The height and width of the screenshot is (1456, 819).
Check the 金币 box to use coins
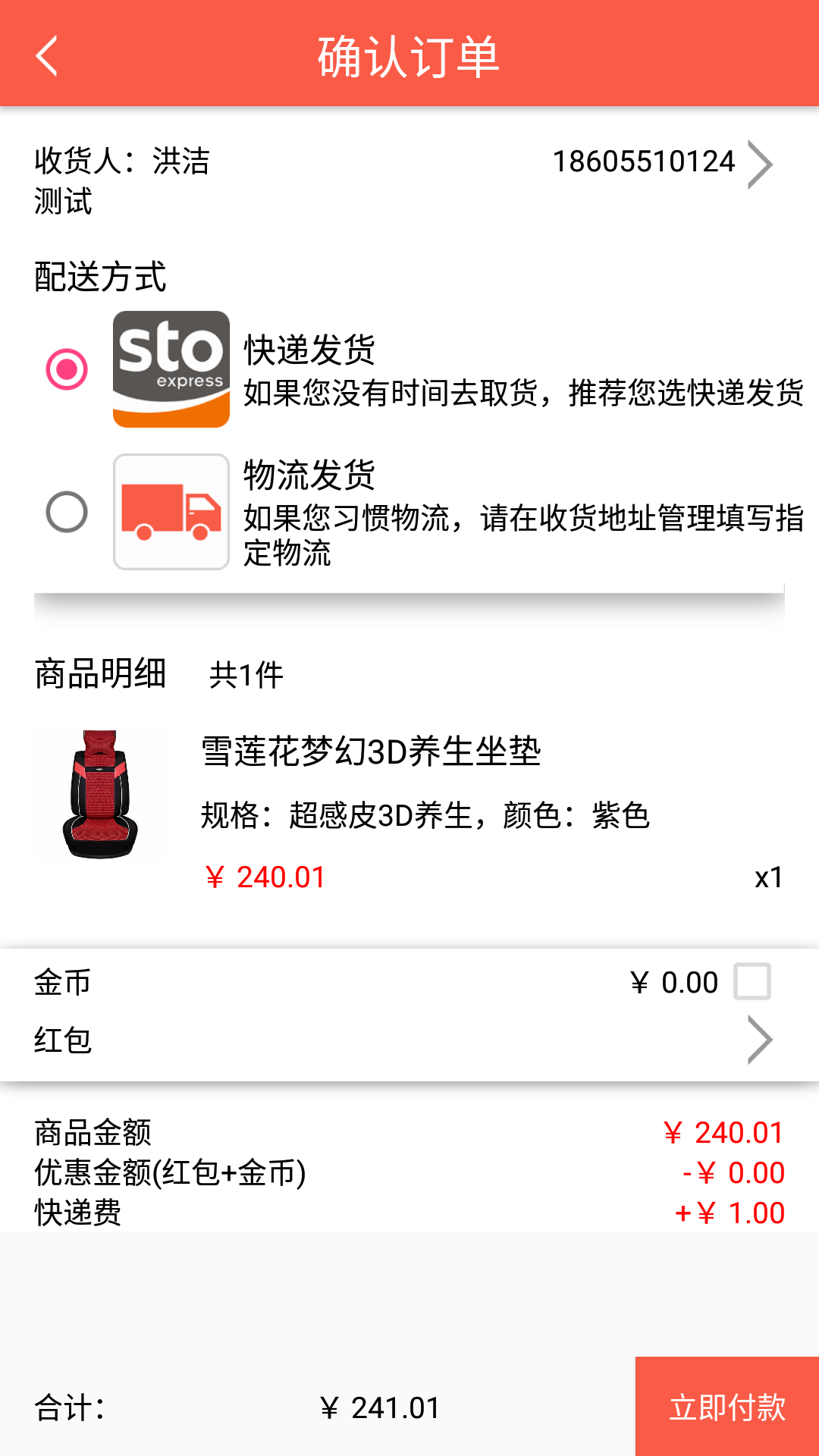click(x=752, y=981)
